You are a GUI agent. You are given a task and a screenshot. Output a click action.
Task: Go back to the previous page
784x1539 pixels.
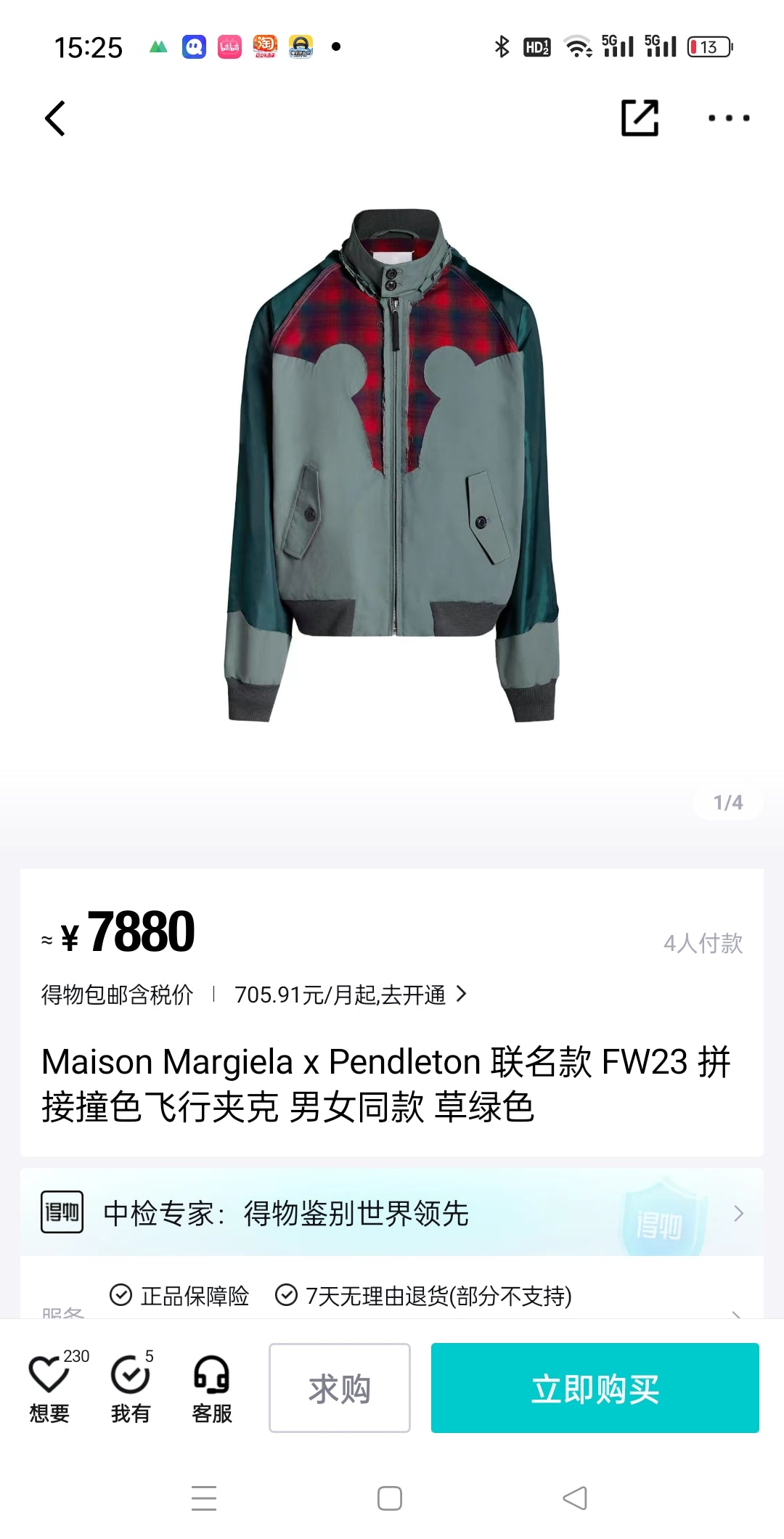point(55,118)
